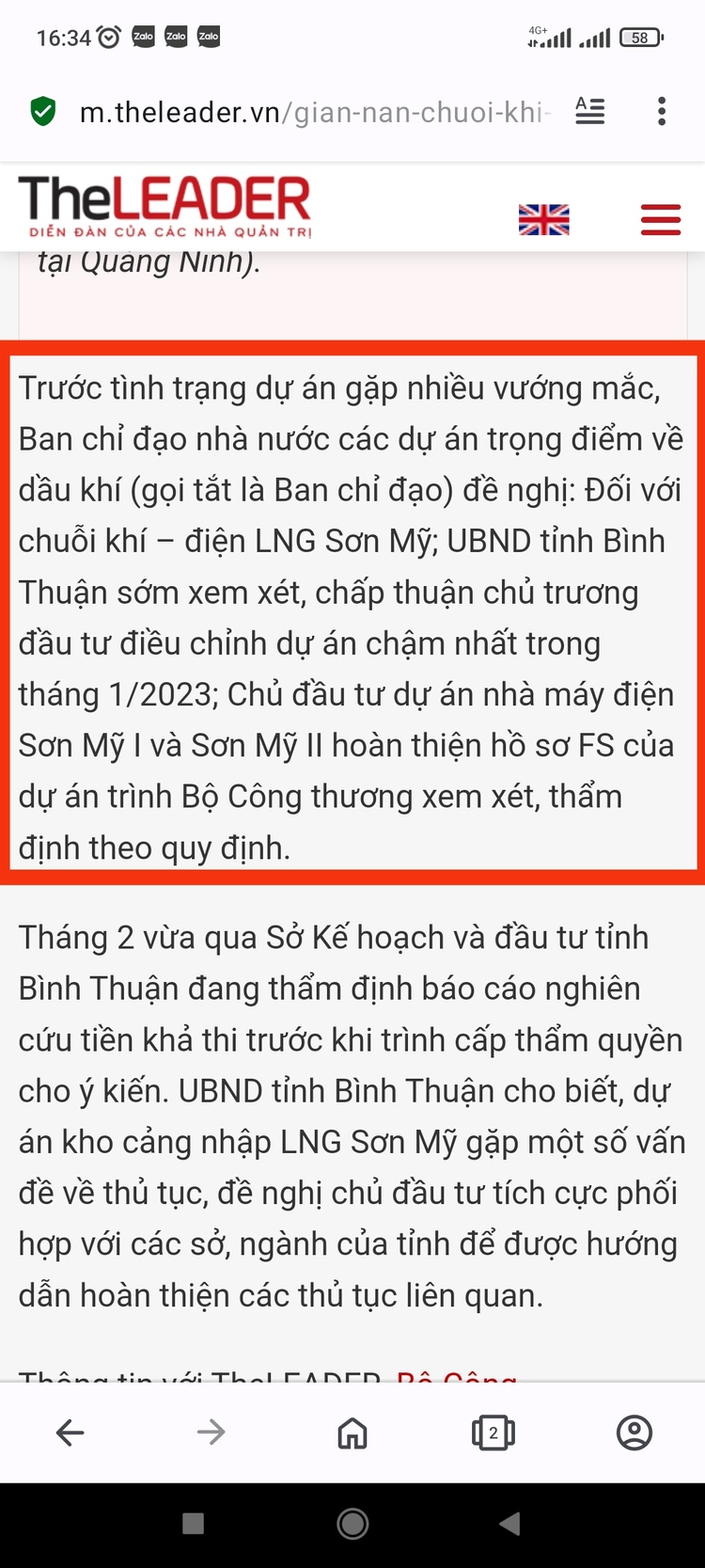Tap system home button
The image size is (705, 1568).
[x=352, y=1524]
